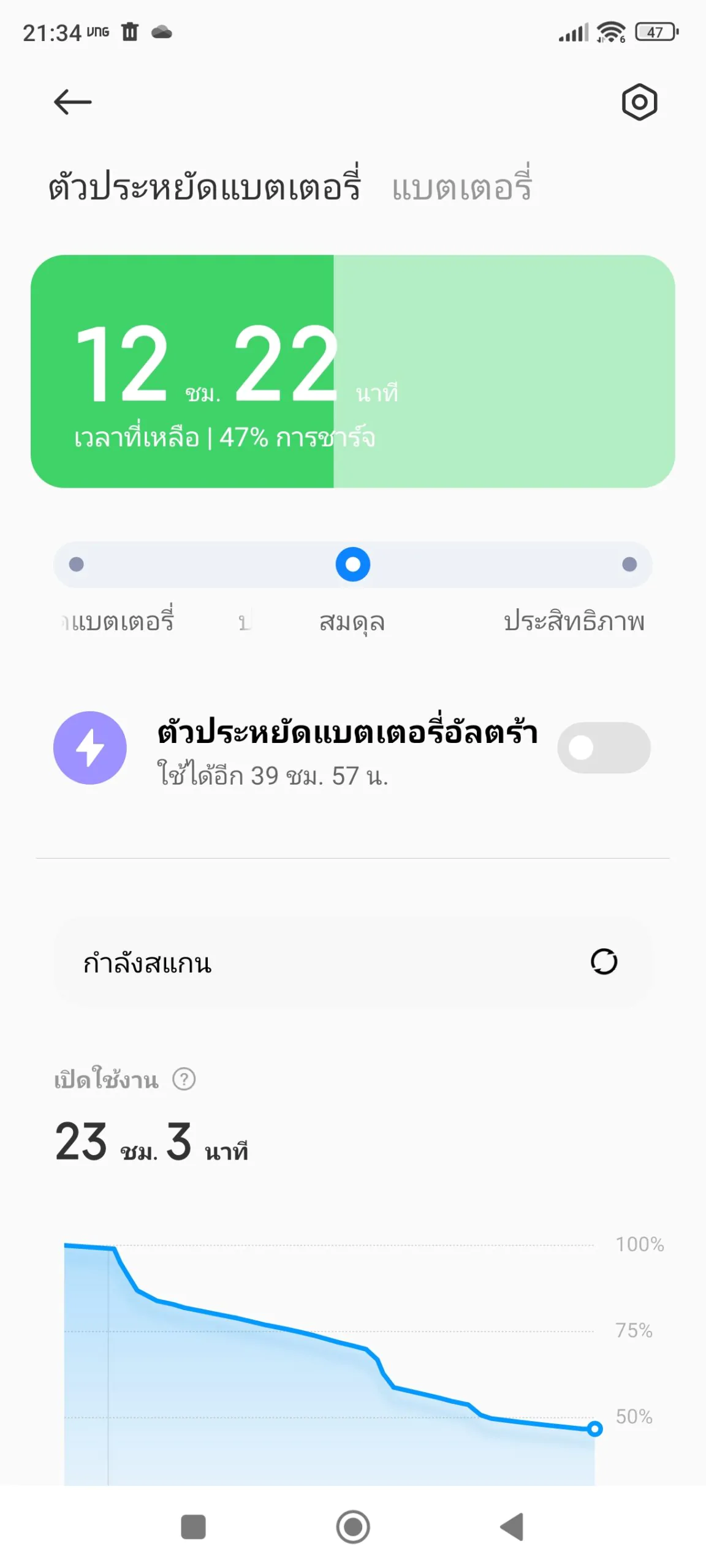The width and height of the screenshot is (706, 1568).
Task: Go back using the top arrow
Action: pyautogui.click(x=72, y=102)
